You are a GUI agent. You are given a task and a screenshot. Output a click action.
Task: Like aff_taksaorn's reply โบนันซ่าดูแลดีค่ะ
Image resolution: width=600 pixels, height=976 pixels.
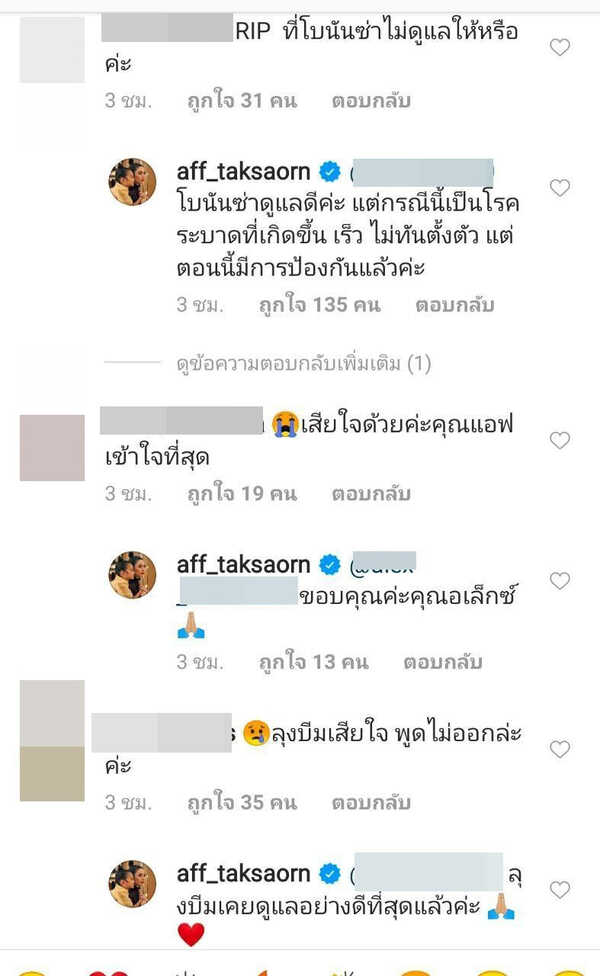point(560,187)
